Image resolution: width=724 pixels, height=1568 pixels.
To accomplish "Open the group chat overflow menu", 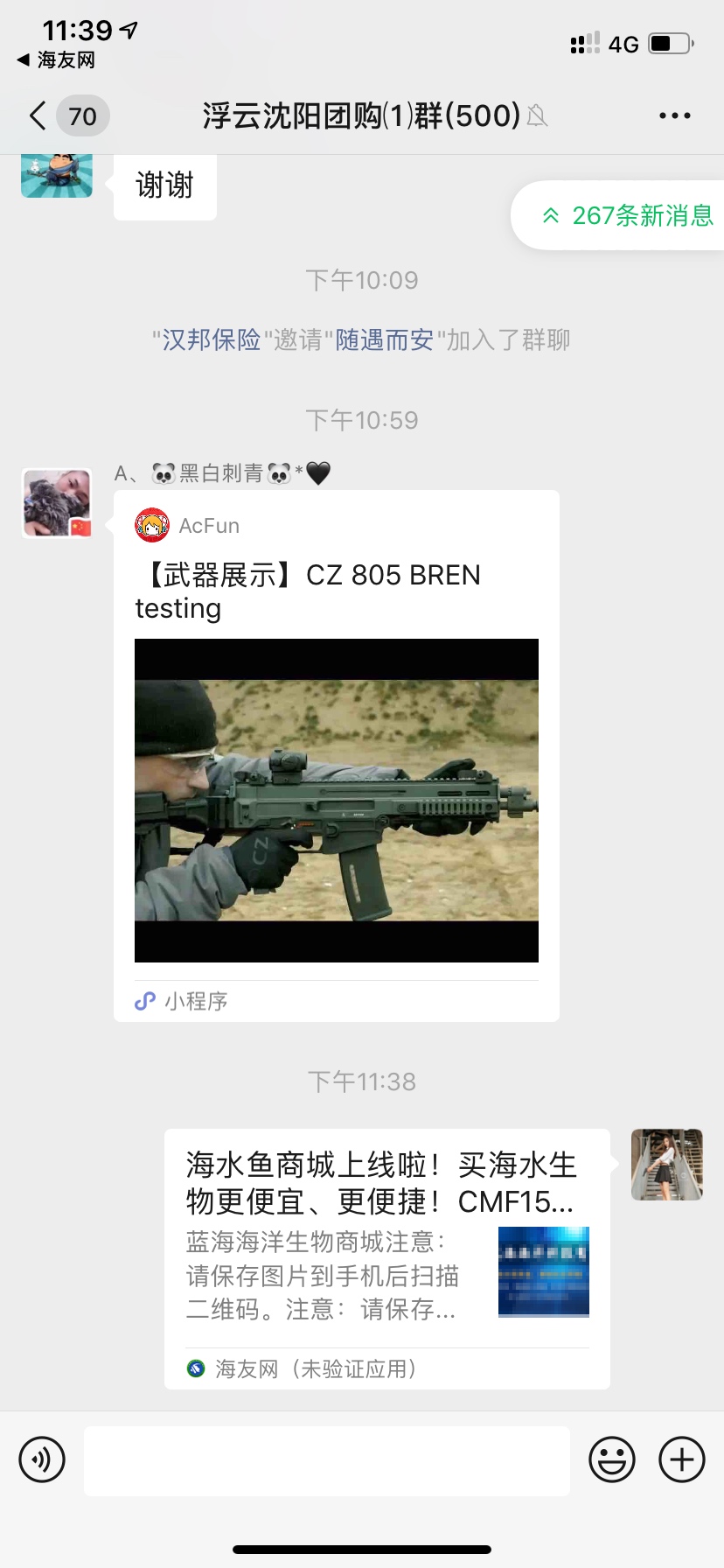I will coord(674,115).
